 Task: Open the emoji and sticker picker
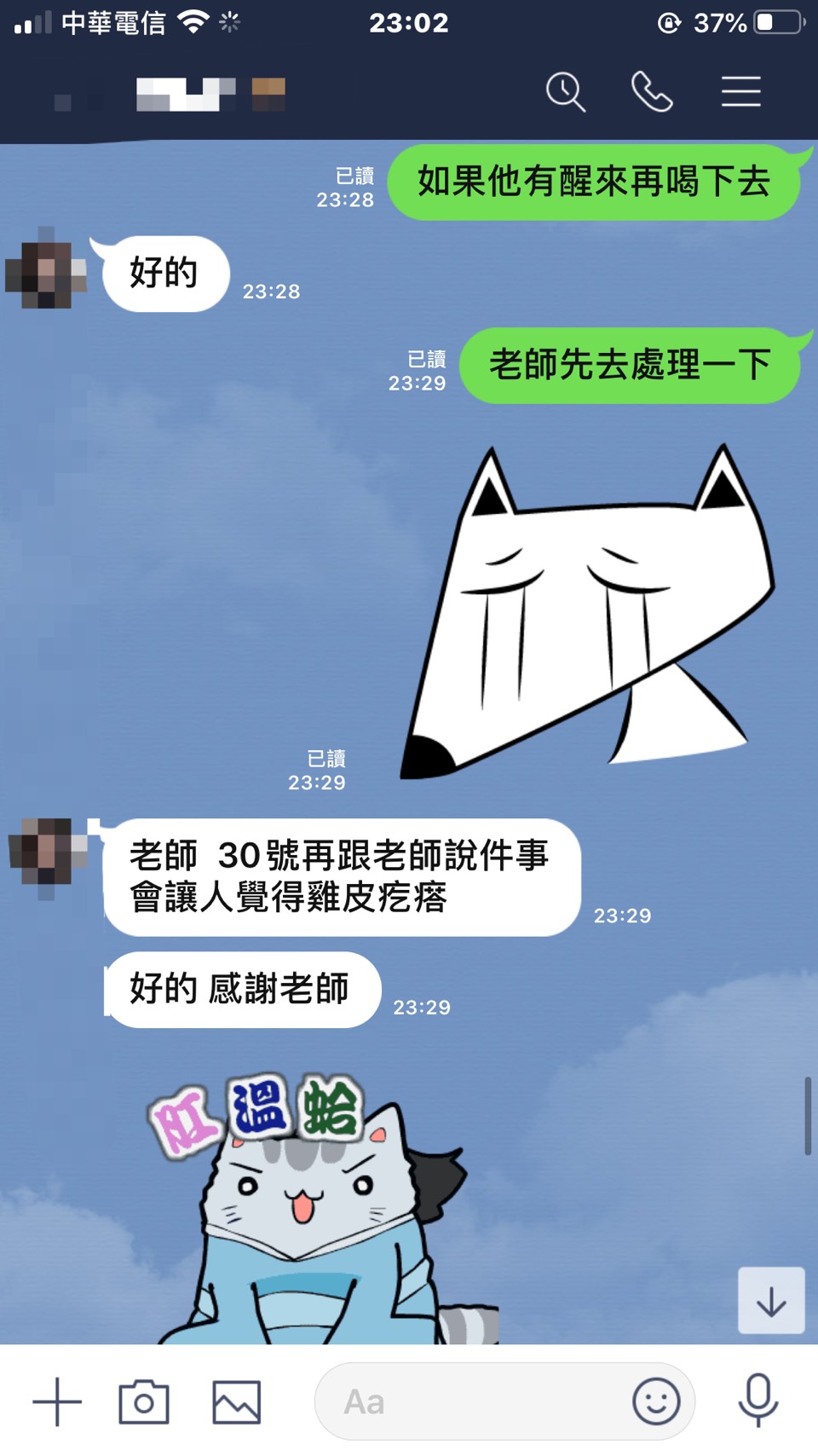(656, 1401)
